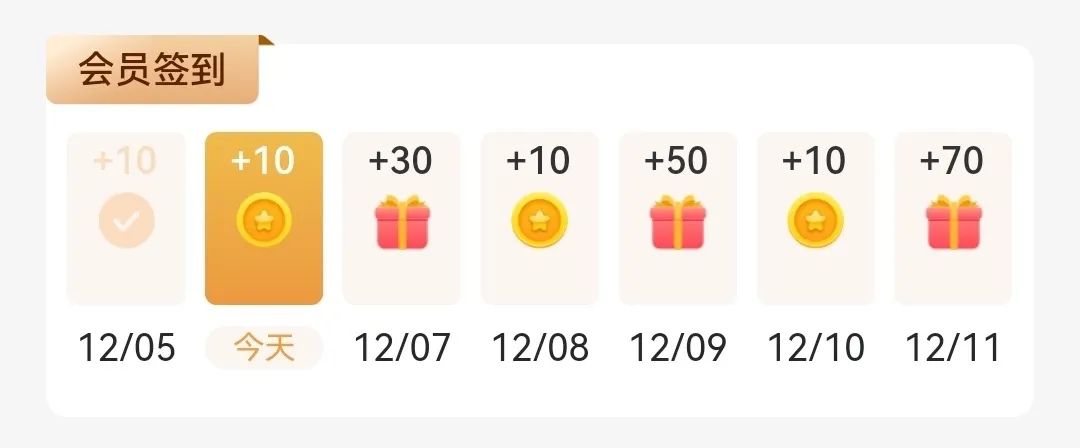Image resolution: width=1080 pixels, height=448 pixels.
Task: Open the 12/07 +30 gift card
Action: coord(402,218)
